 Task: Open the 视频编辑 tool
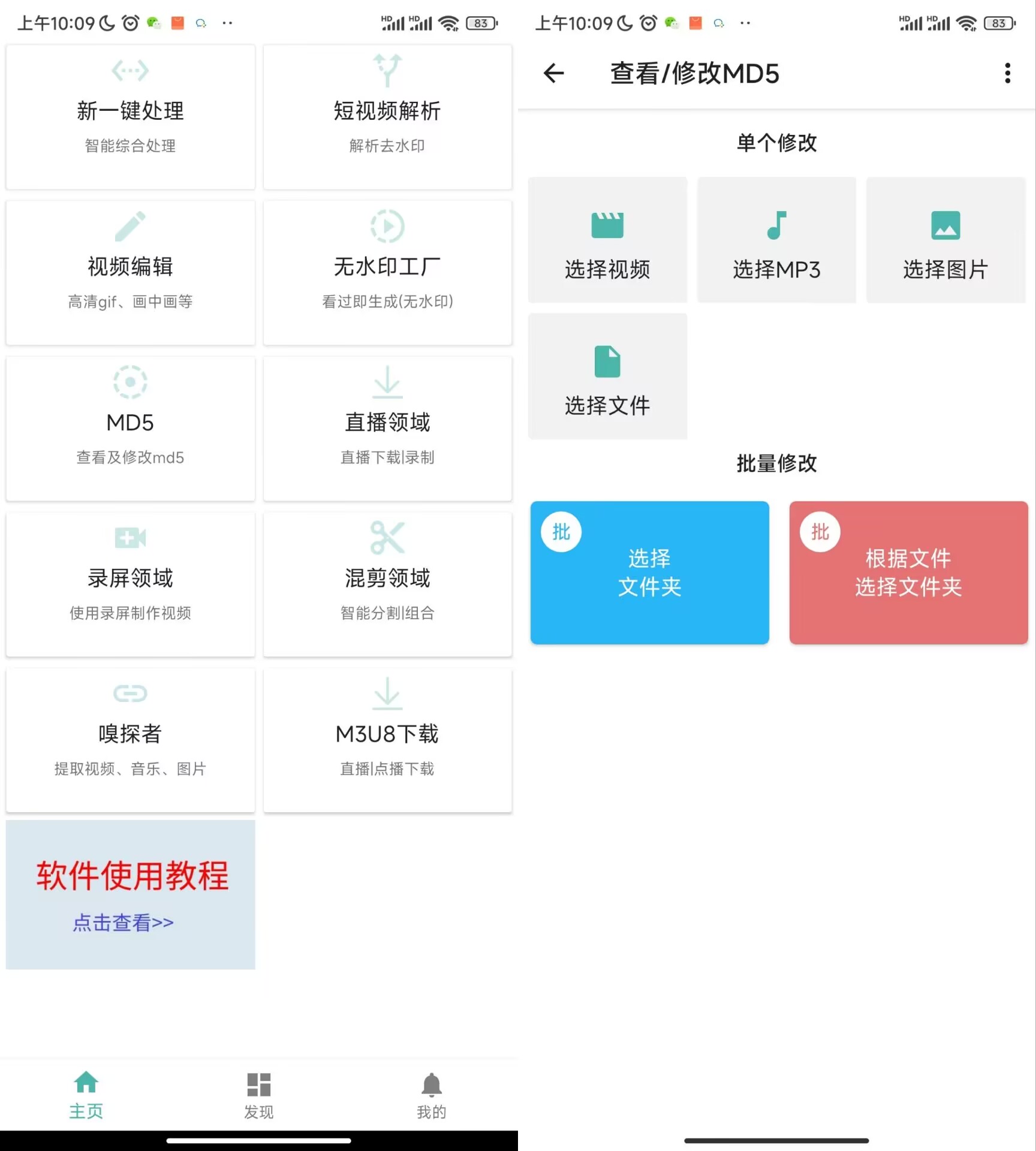(x=130, y=273)
